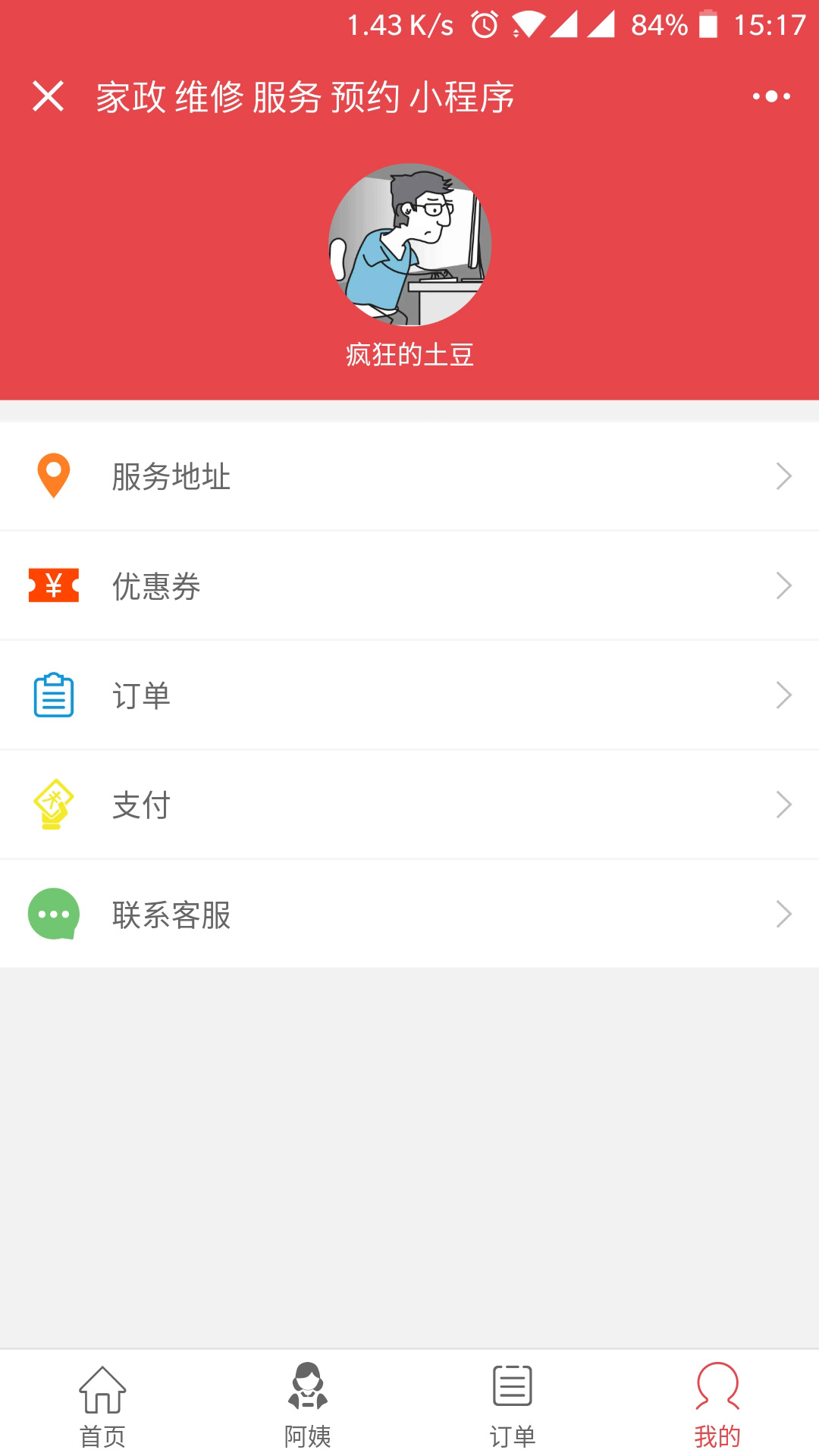Open 服务地址 service address row

click(x=409, y=476)
